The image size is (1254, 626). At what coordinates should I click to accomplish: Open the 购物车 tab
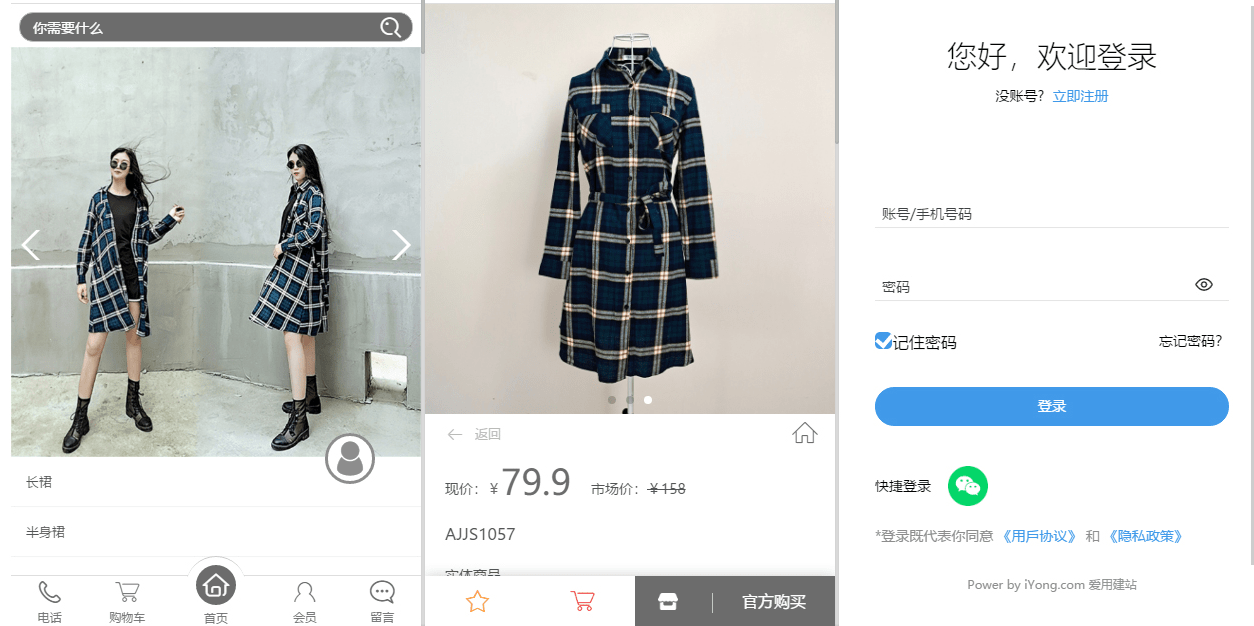(127, 601)
